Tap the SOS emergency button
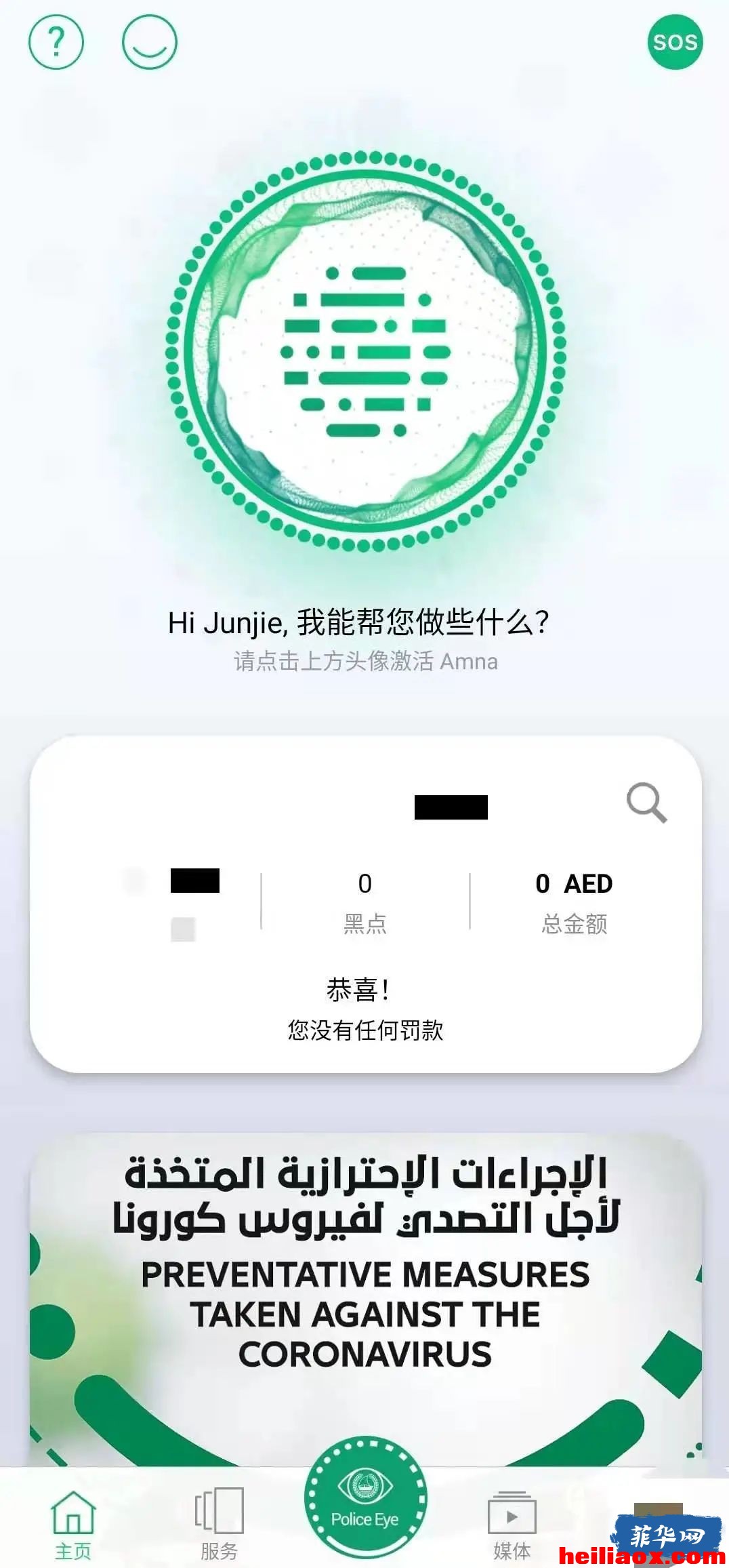 (675, 42)
